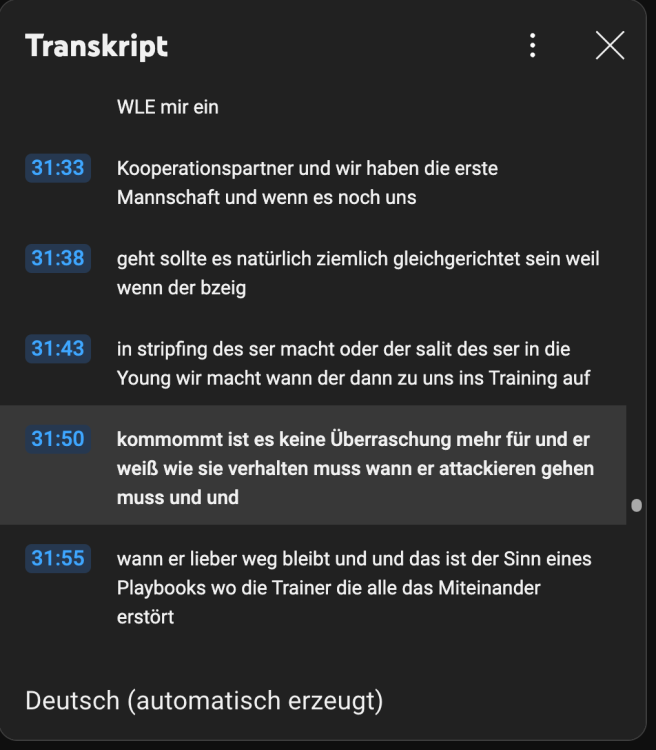Jump to transcript segment at 31:33

(x=58, y=168)
